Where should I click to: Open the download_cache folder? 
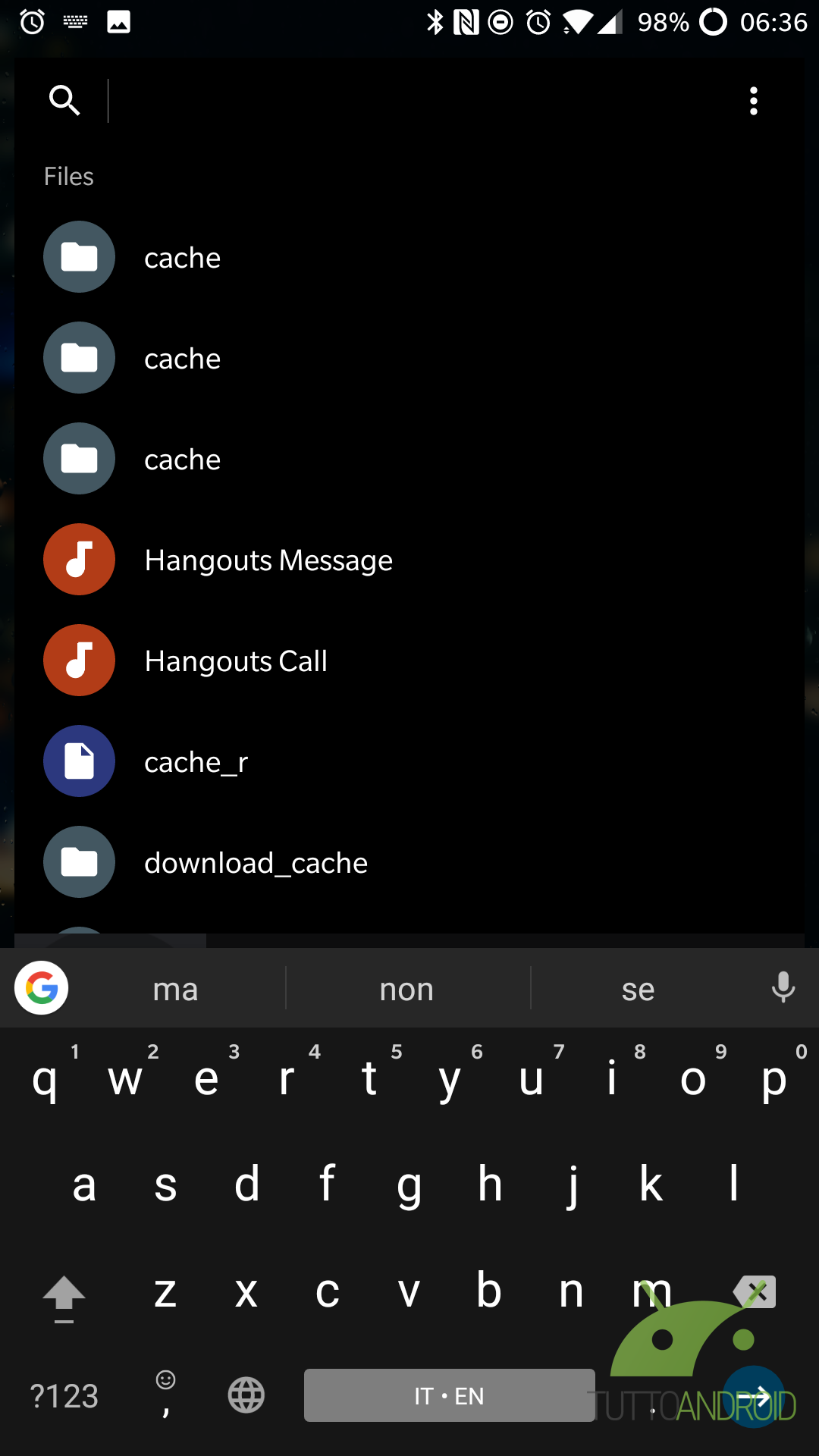[409, 862]
